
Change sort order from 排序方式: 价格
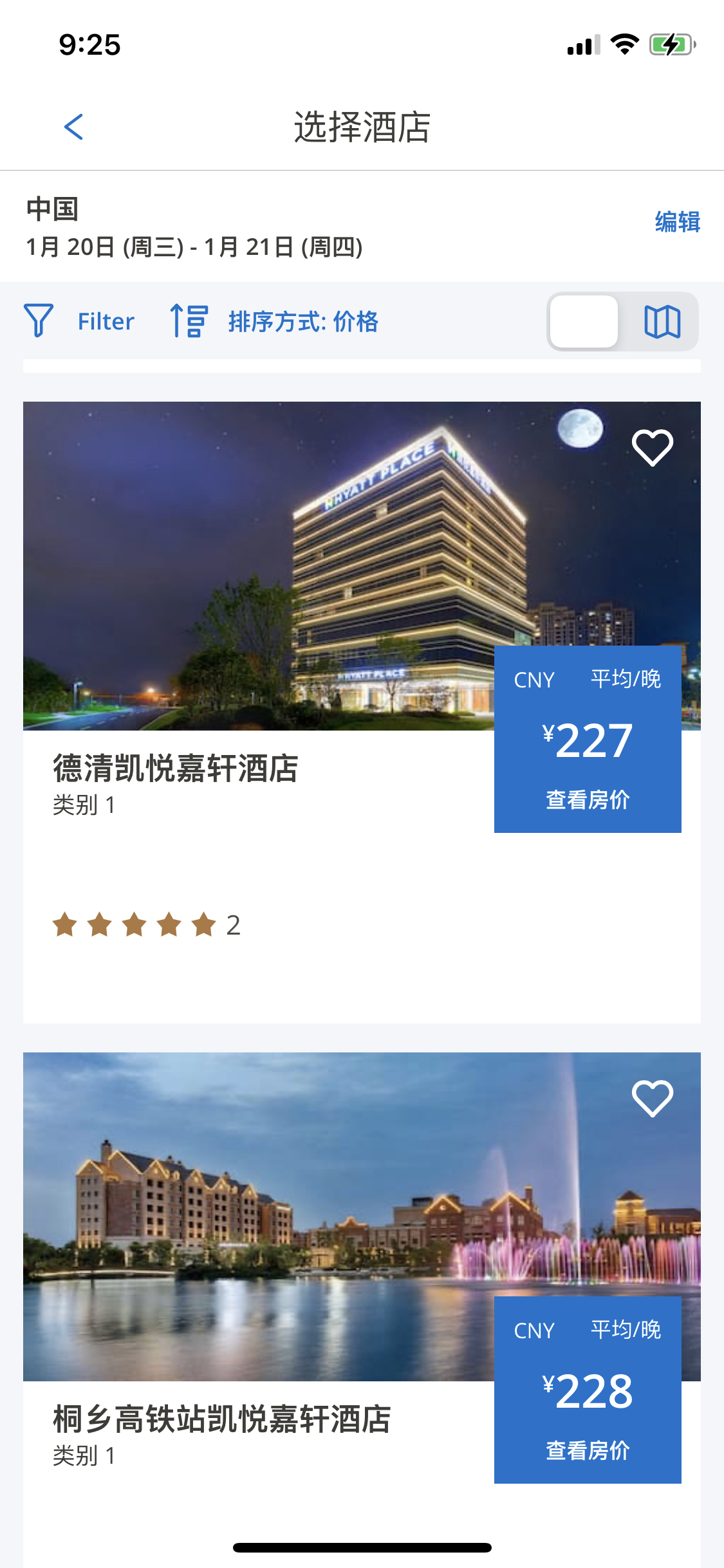[x=275, y=321]
